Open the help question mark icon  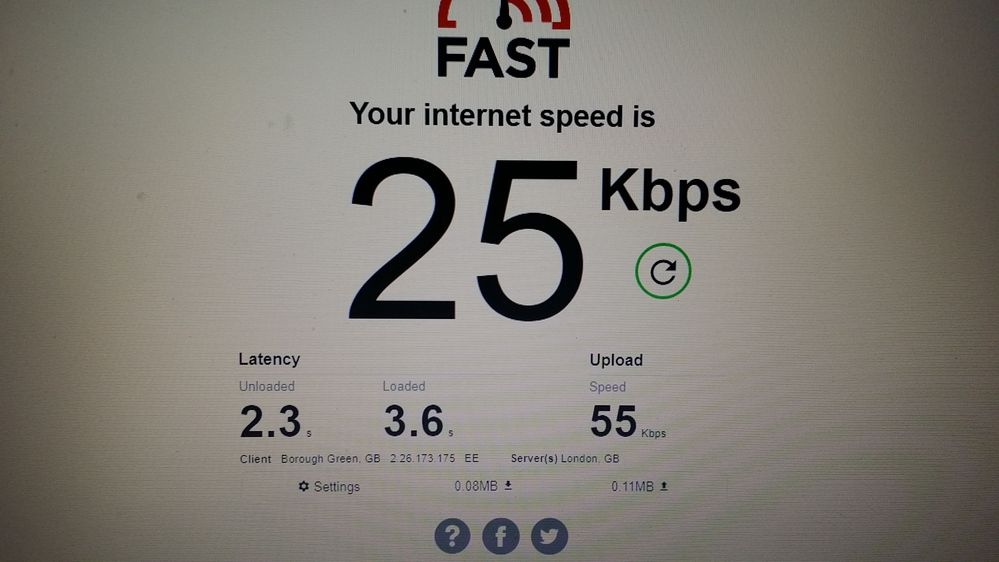(x=452, y=537)
